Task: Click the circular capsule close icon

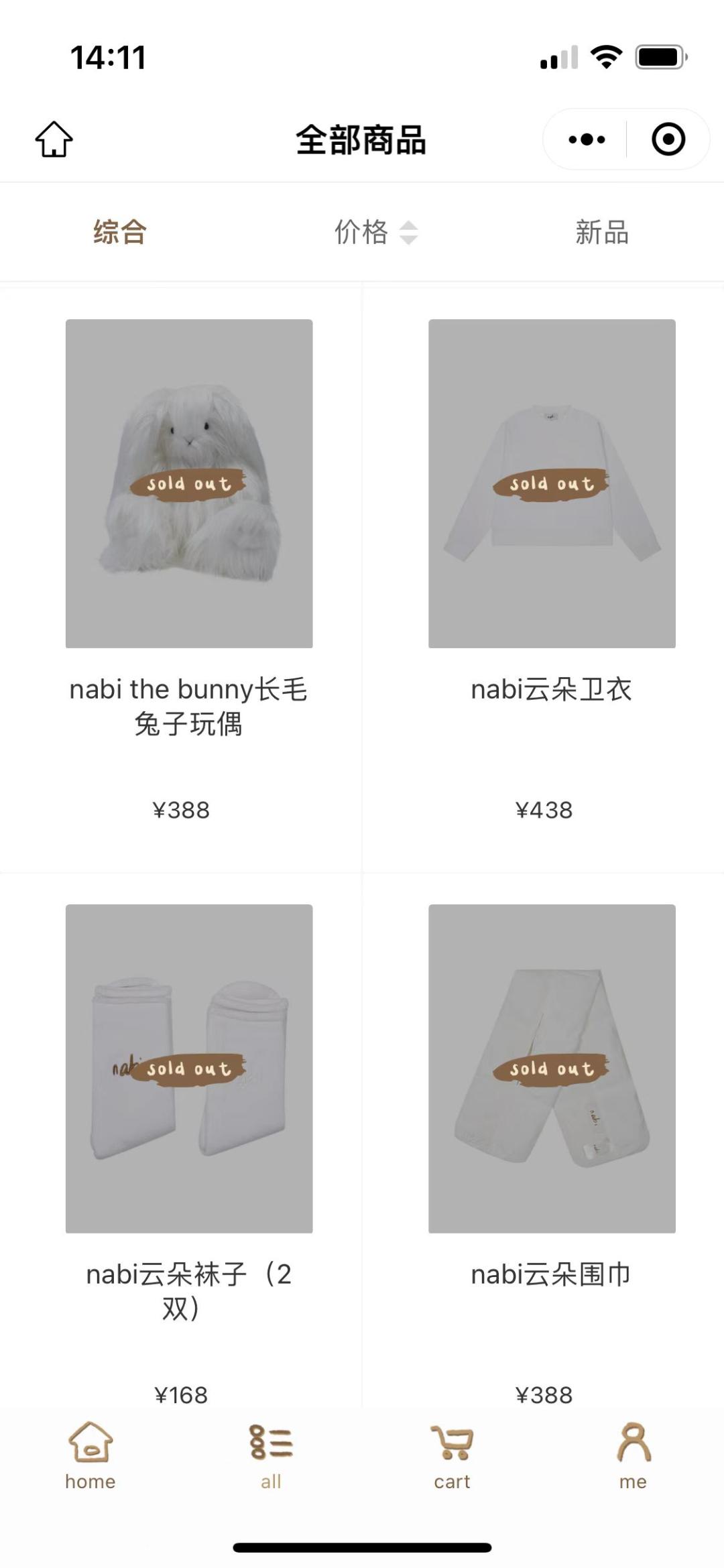Action: [668, 139]
